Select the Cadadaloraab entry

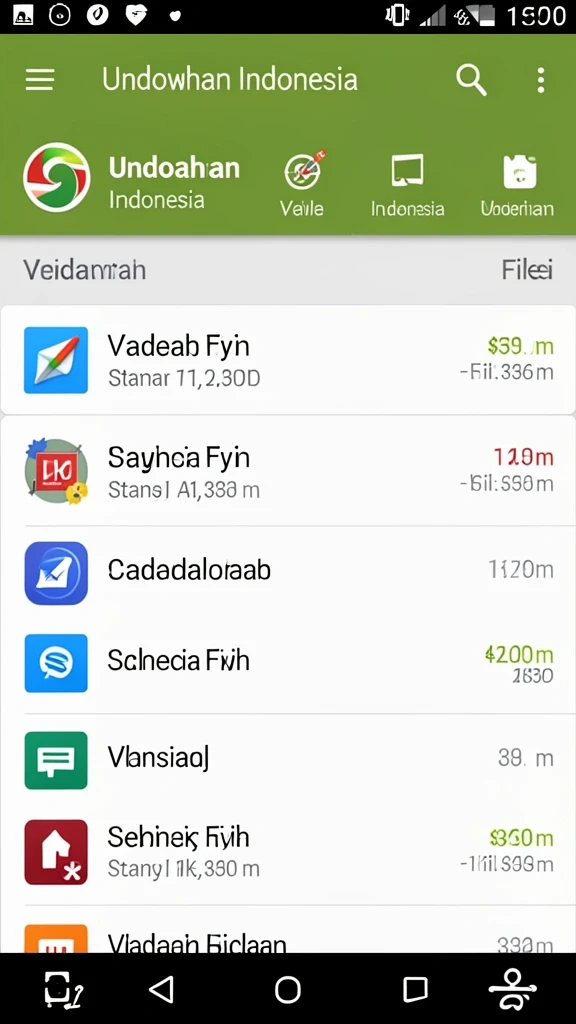click(288, 571)
